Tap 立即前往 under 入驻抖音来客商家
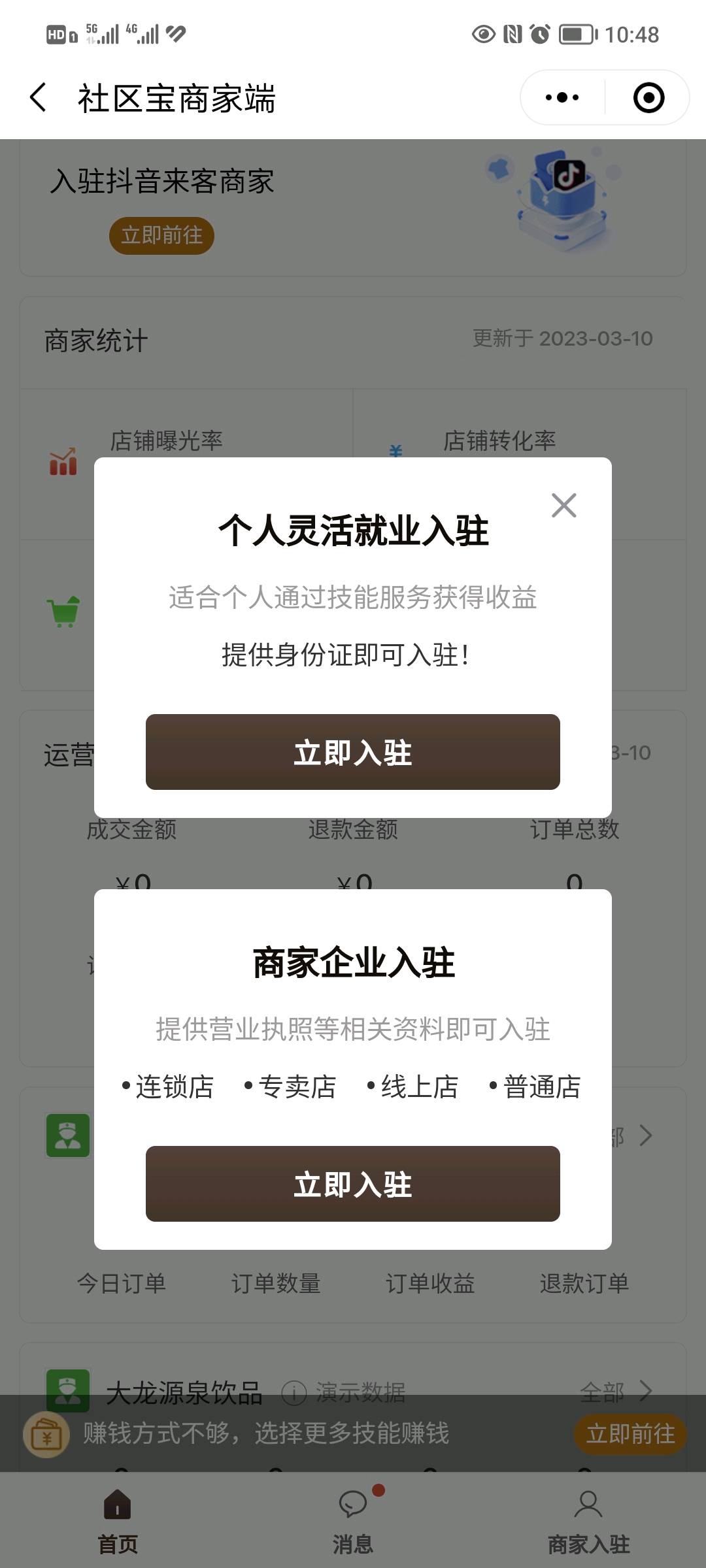The width and height of the screenshot is (706, 1568). [161, 235]
